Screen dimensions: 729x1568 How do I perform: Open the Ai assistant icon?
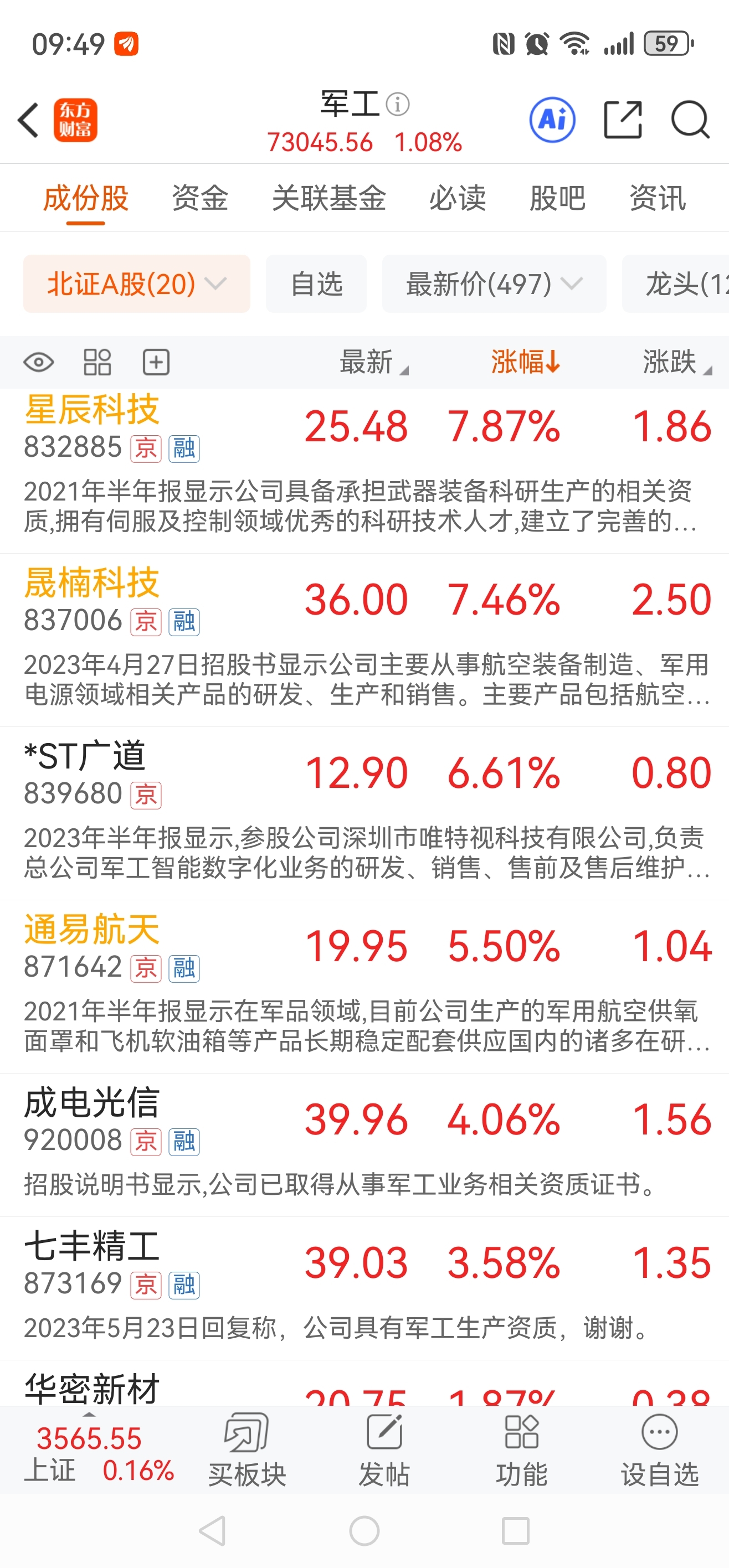coord(552,120)
